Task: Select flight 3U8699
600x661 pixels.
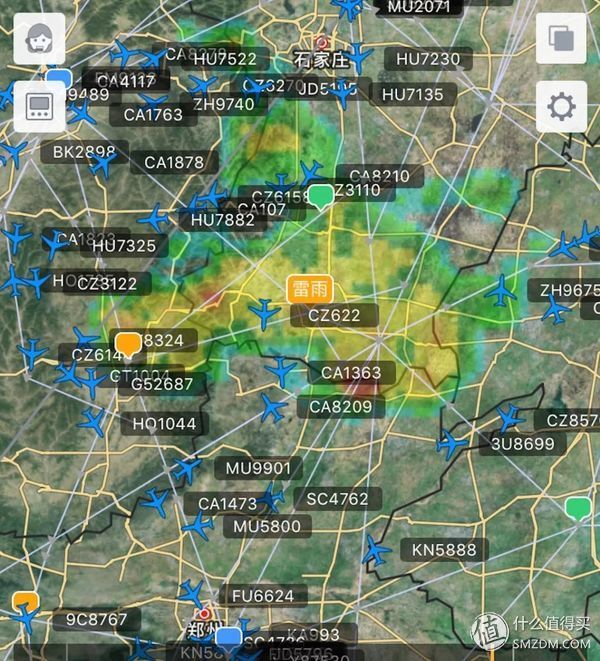Action: 522,444
